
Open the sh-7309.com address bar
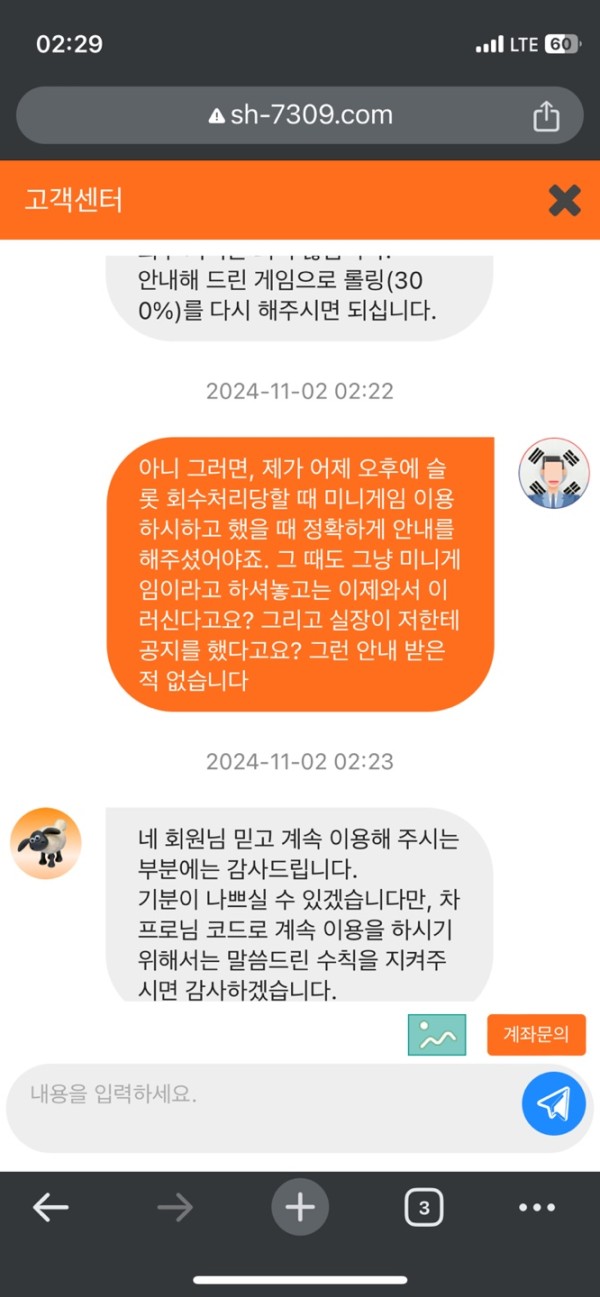(x=300, y=115)
